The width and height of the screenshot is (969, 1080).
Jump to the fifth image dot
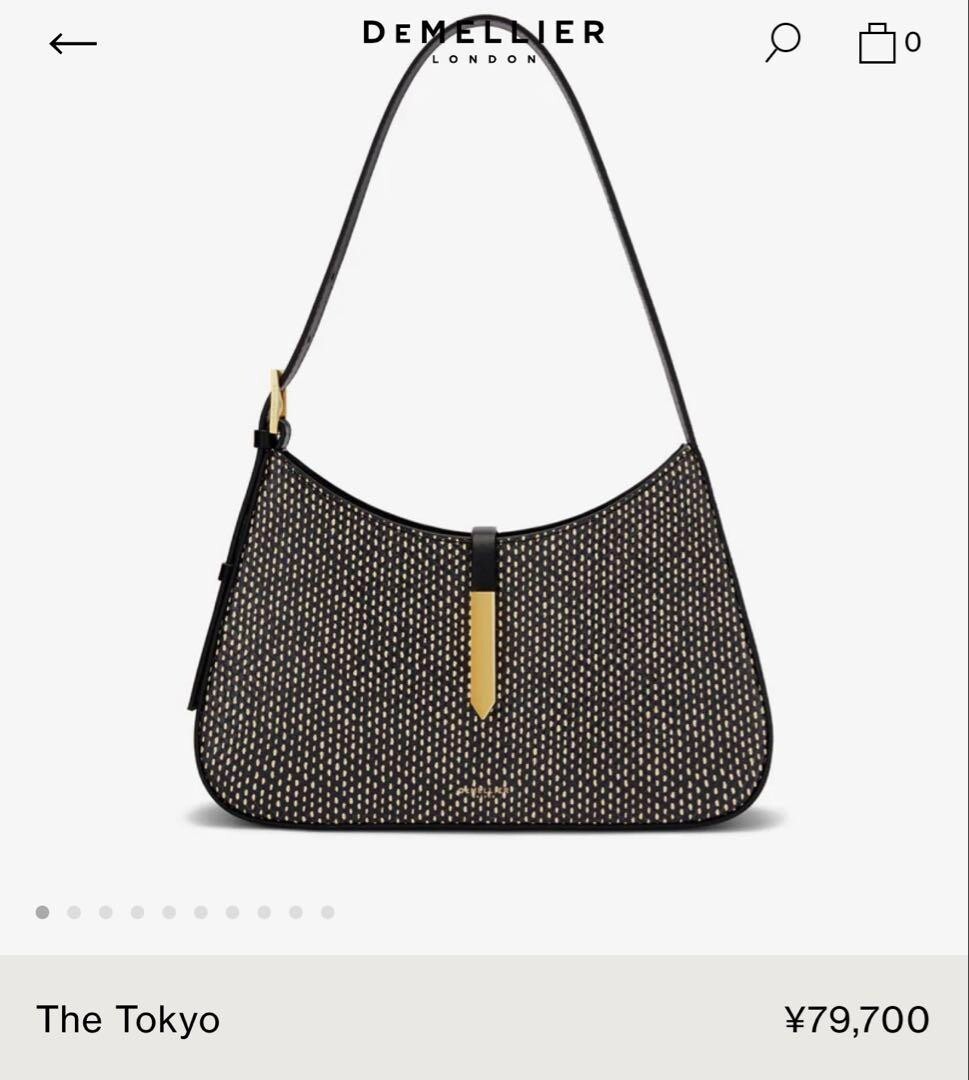pyautogui.click(x=168, y=911)
